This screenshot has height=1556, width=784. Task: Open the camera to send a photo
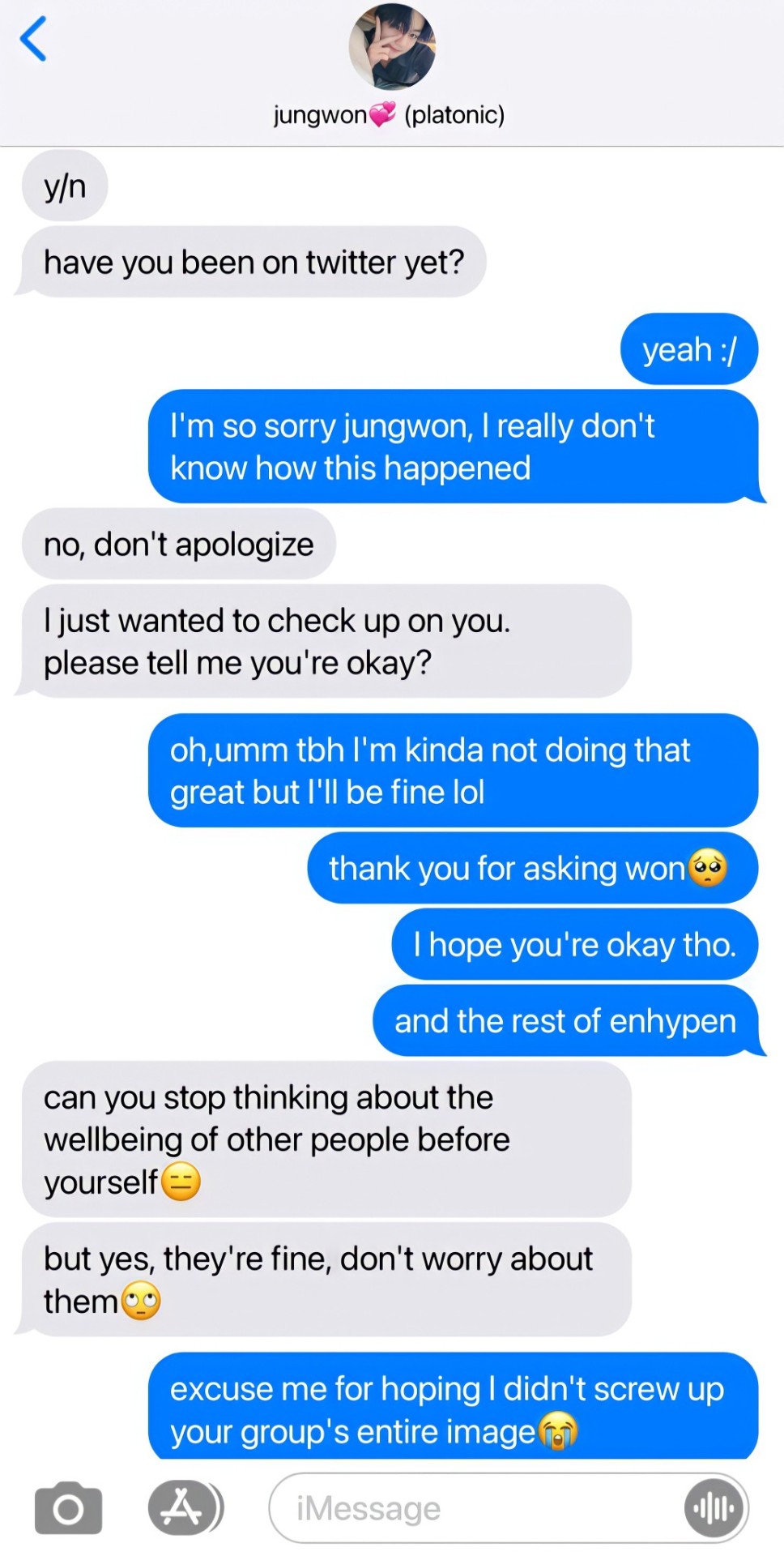pyautogui.click(x=68, y=1508)
